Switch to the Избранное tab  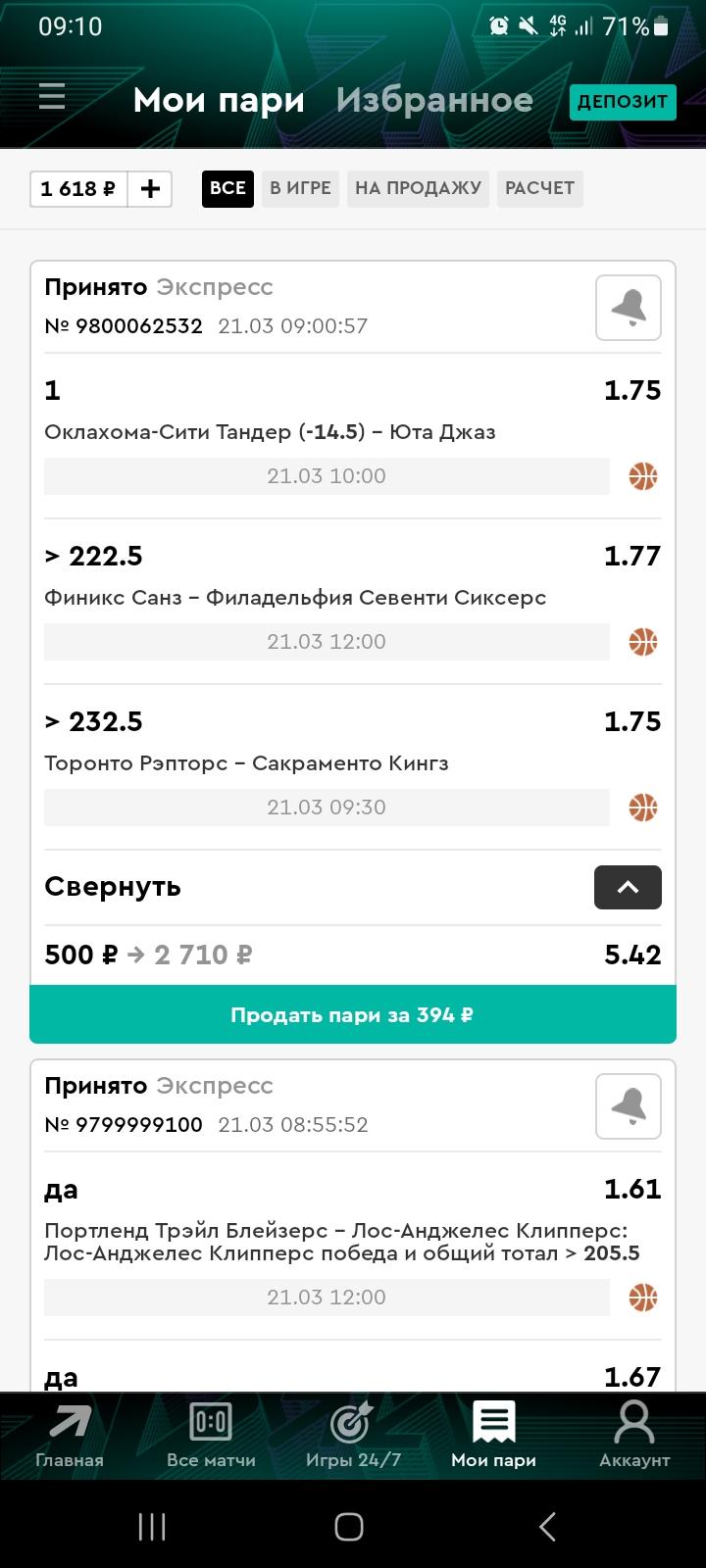[434, 100]
